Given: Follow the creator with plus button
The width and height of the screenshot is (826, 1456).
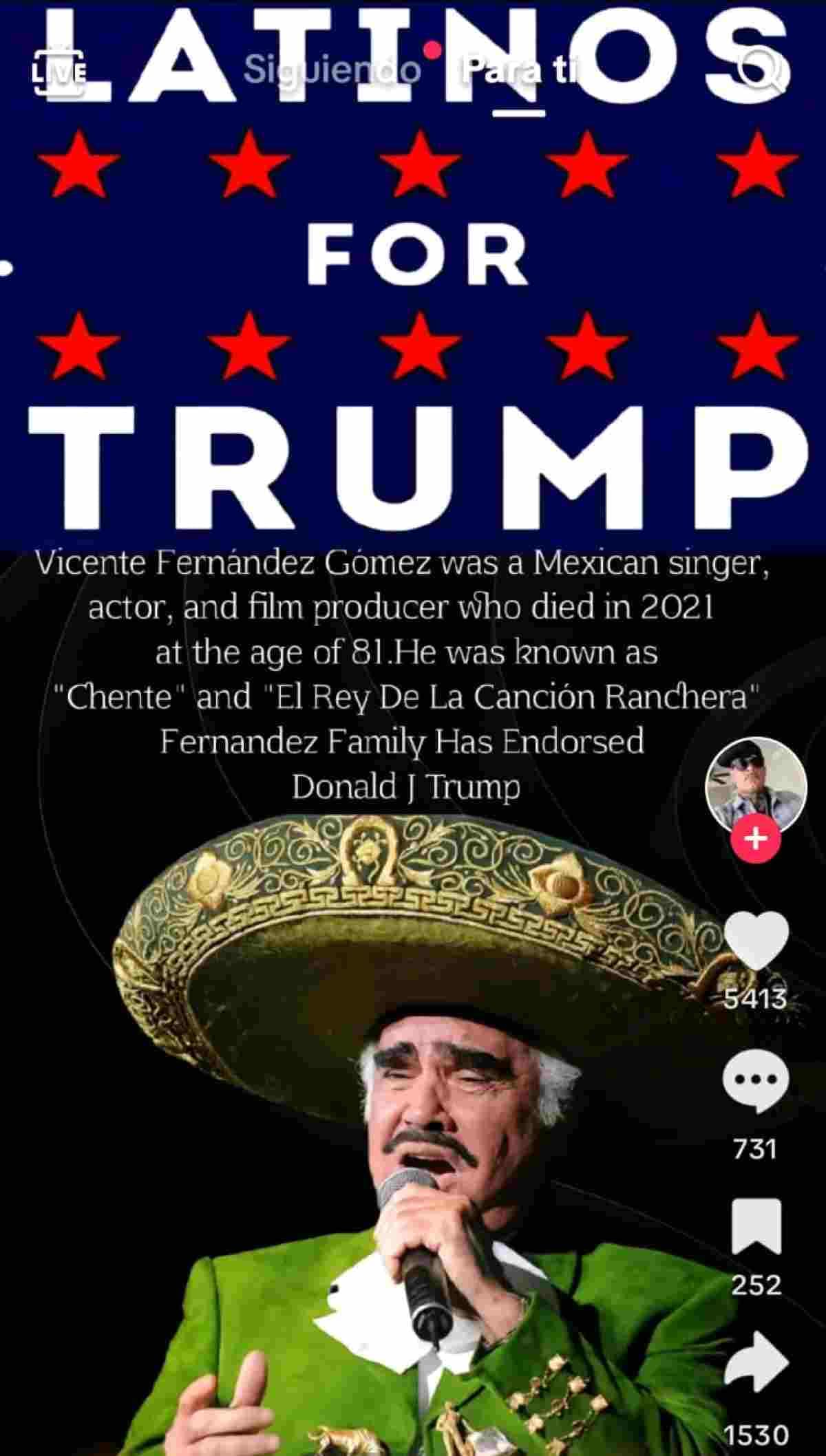Looking at the screenshot, I should pos(756,839).
